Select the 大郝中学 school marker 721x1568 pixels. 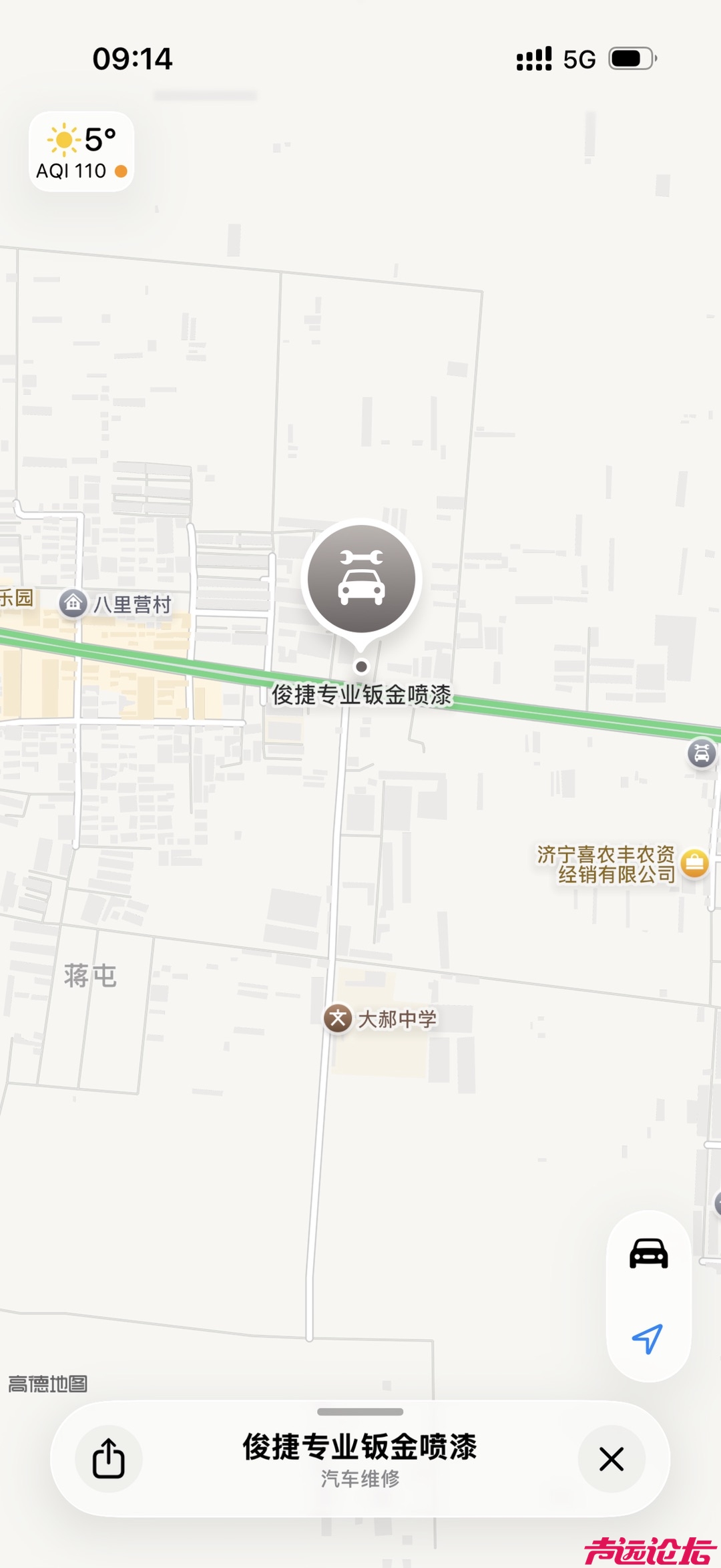[x=338, y=1018]
